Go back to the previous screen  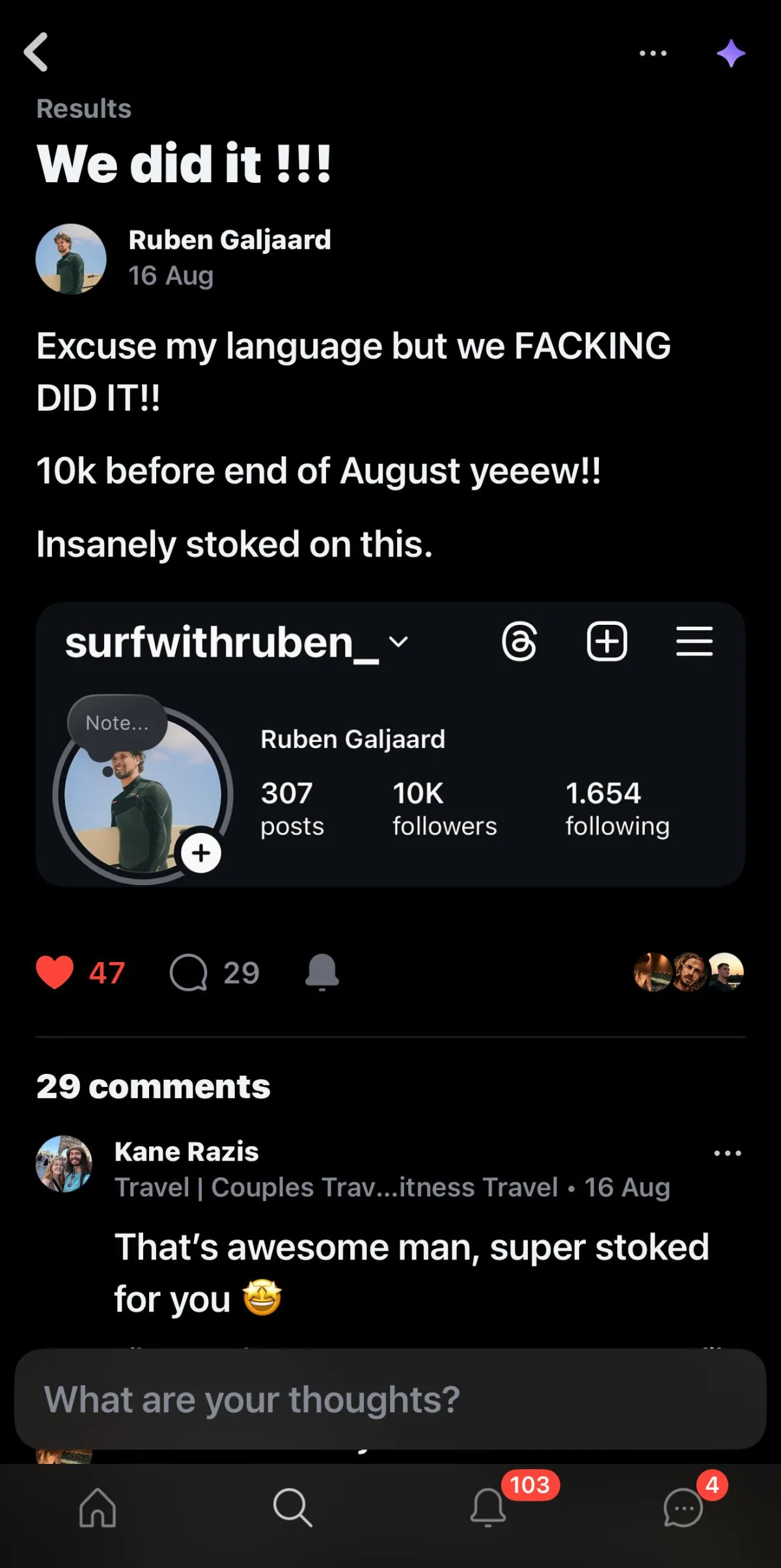click(x=36, y=52)
